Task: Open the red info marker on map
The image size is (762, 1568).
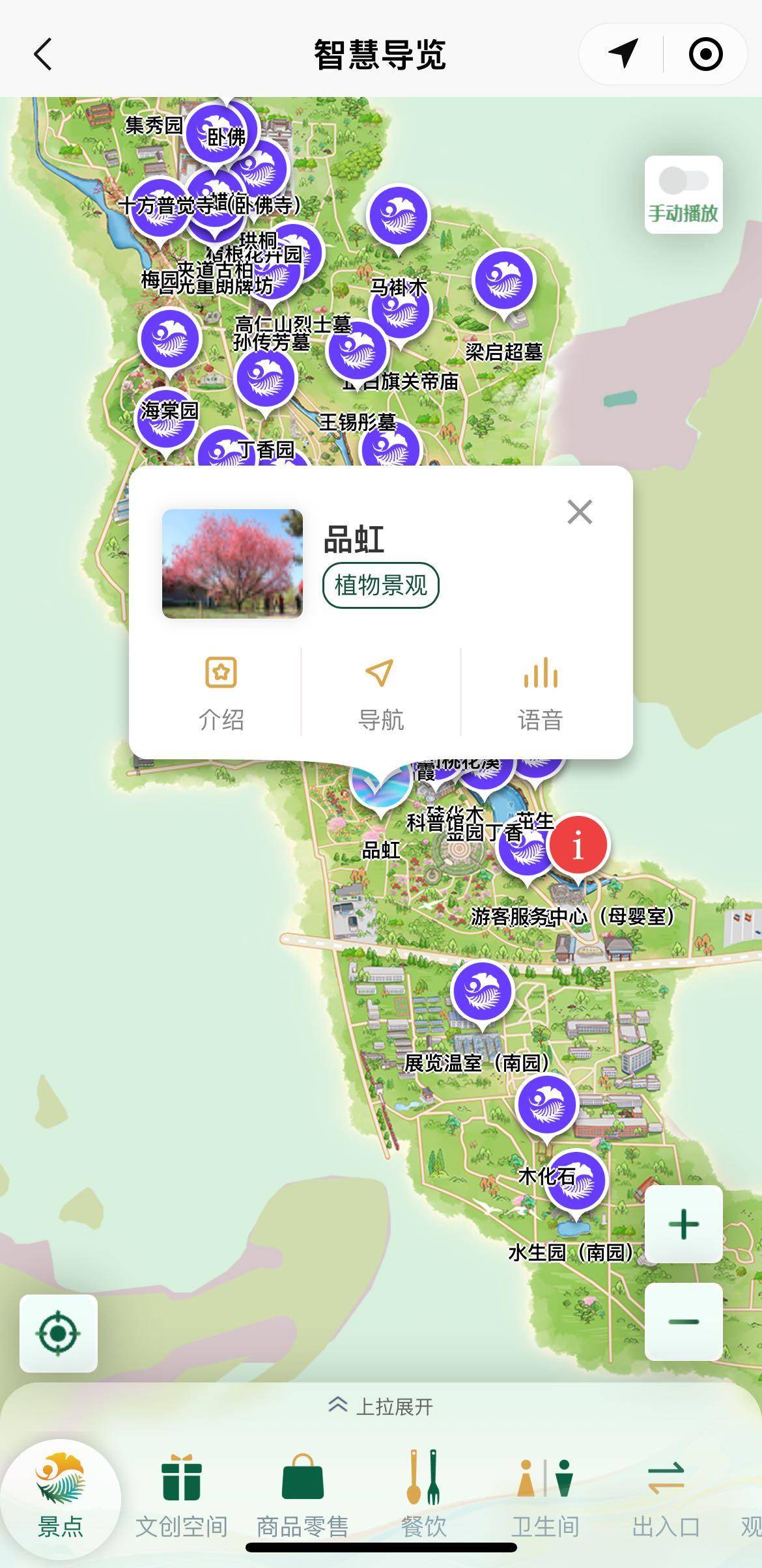Action: 578,845
